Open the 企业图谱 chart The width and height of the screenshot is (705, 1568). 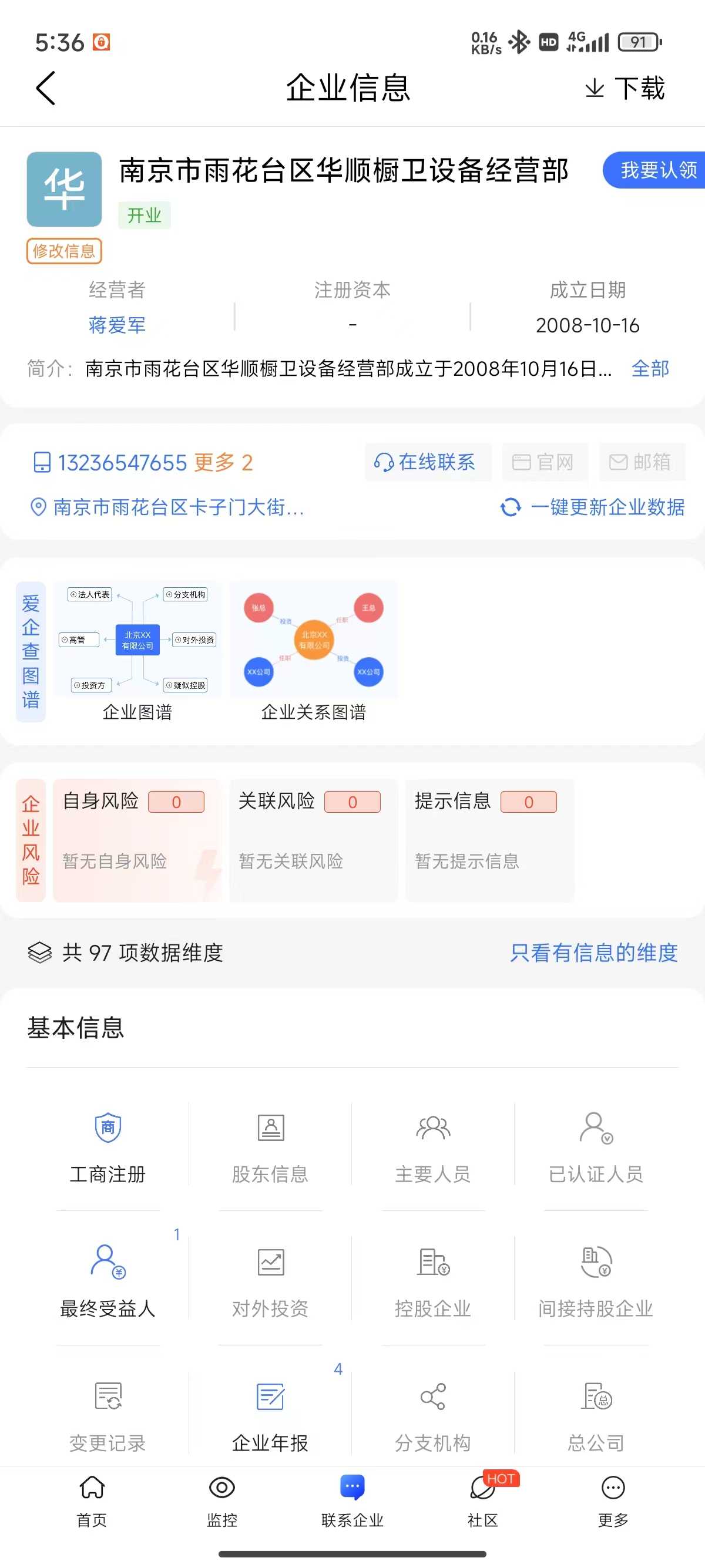coord(137,651)
